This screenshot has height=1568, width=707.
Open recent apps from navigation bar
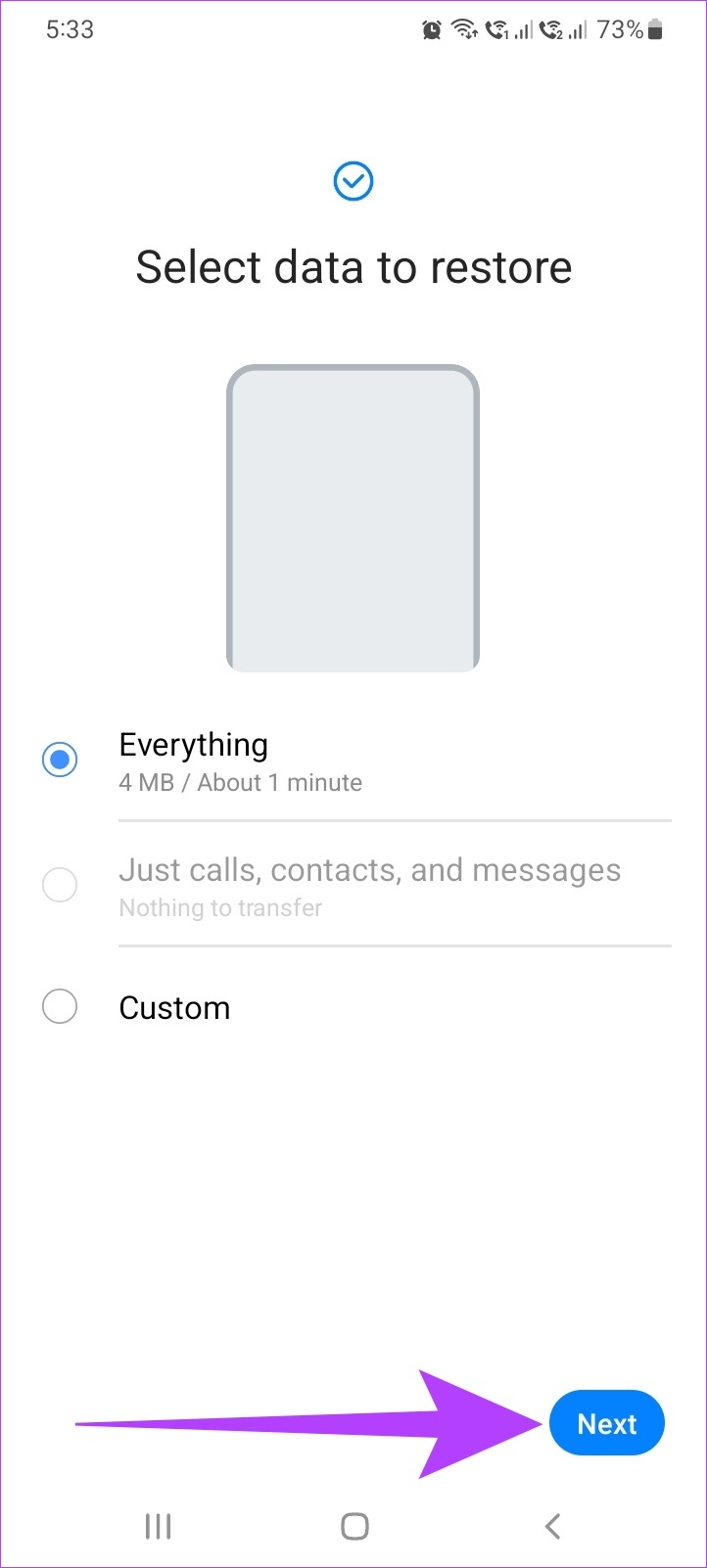pos(158,1525)
